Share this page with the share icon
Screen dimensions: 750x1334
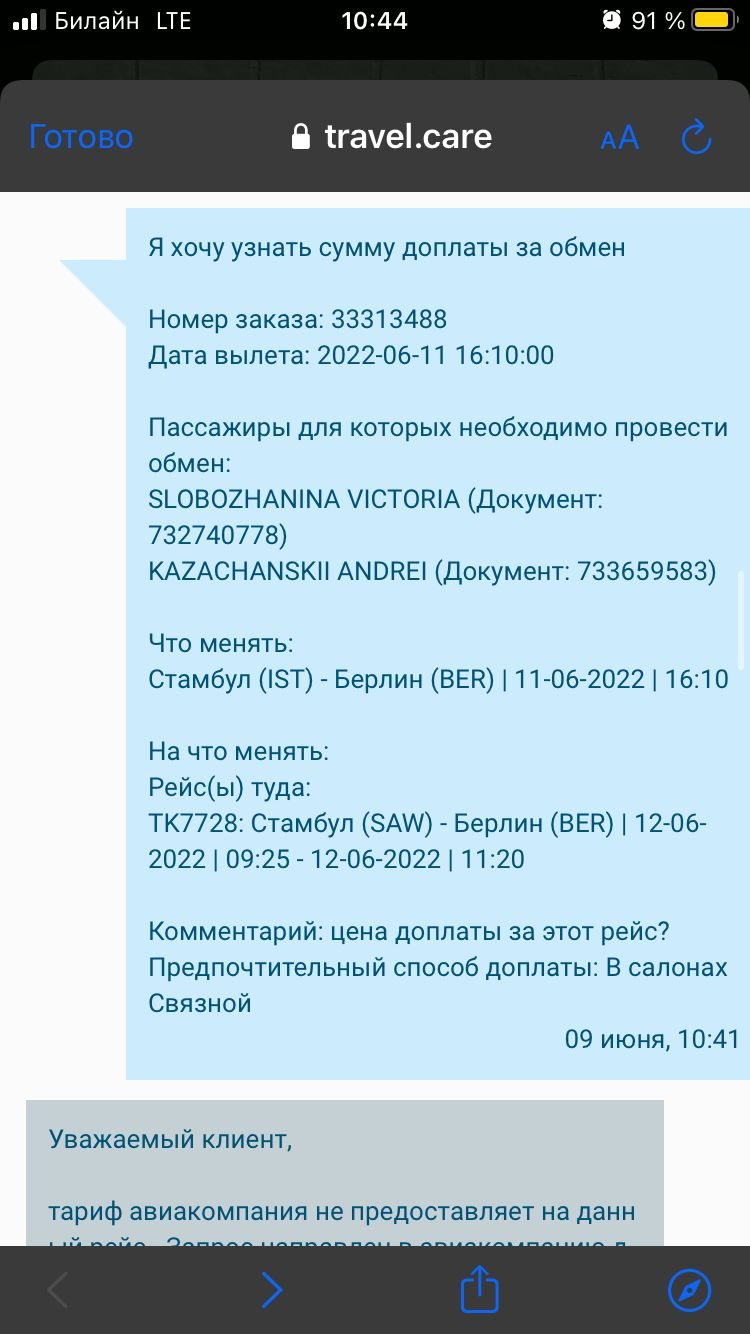(480, 1288)
